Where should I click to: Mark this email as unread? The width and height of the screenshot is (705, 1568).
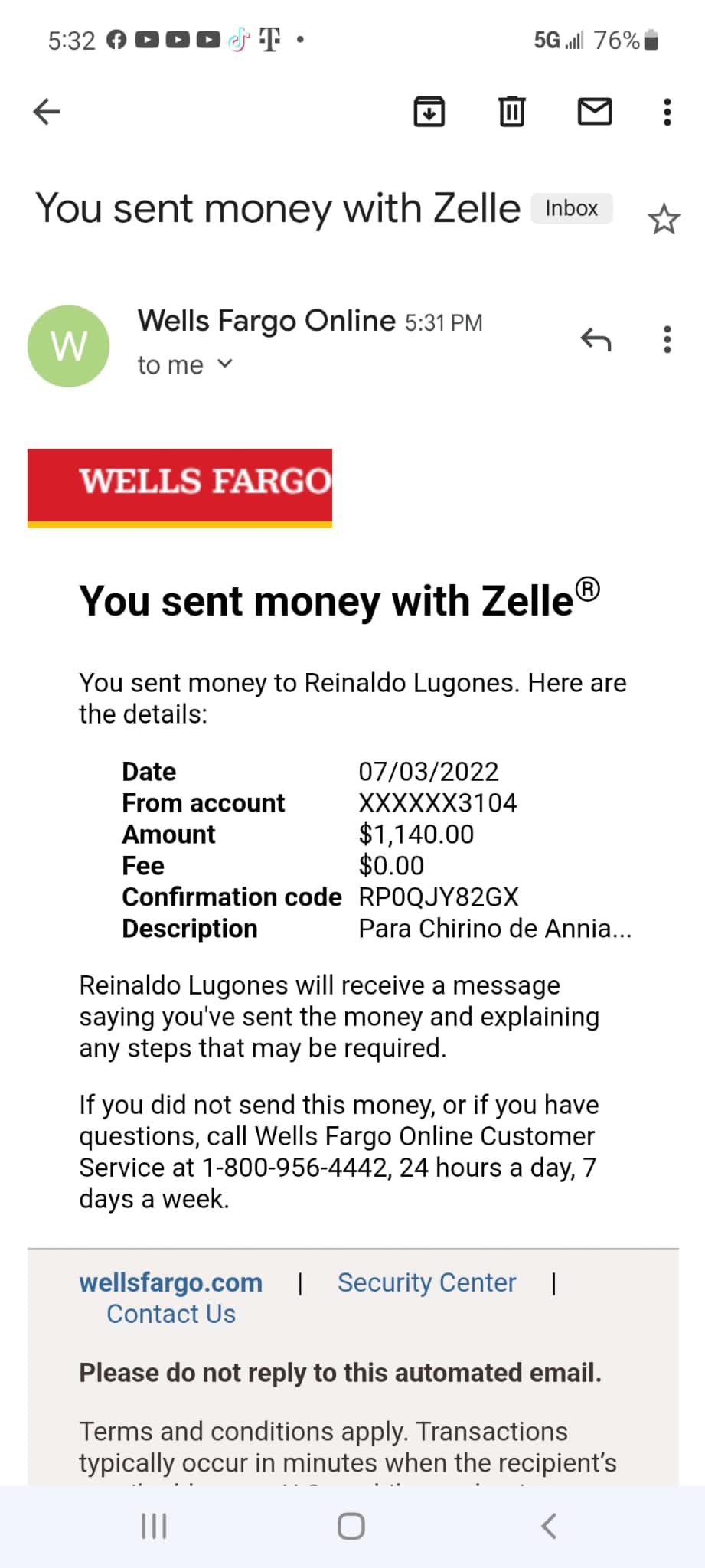pos(595,112)
